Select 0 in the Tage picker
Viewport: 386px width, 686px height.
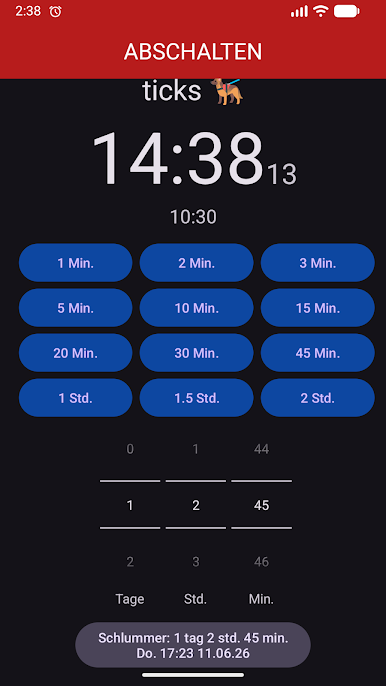tap(130, 449)
